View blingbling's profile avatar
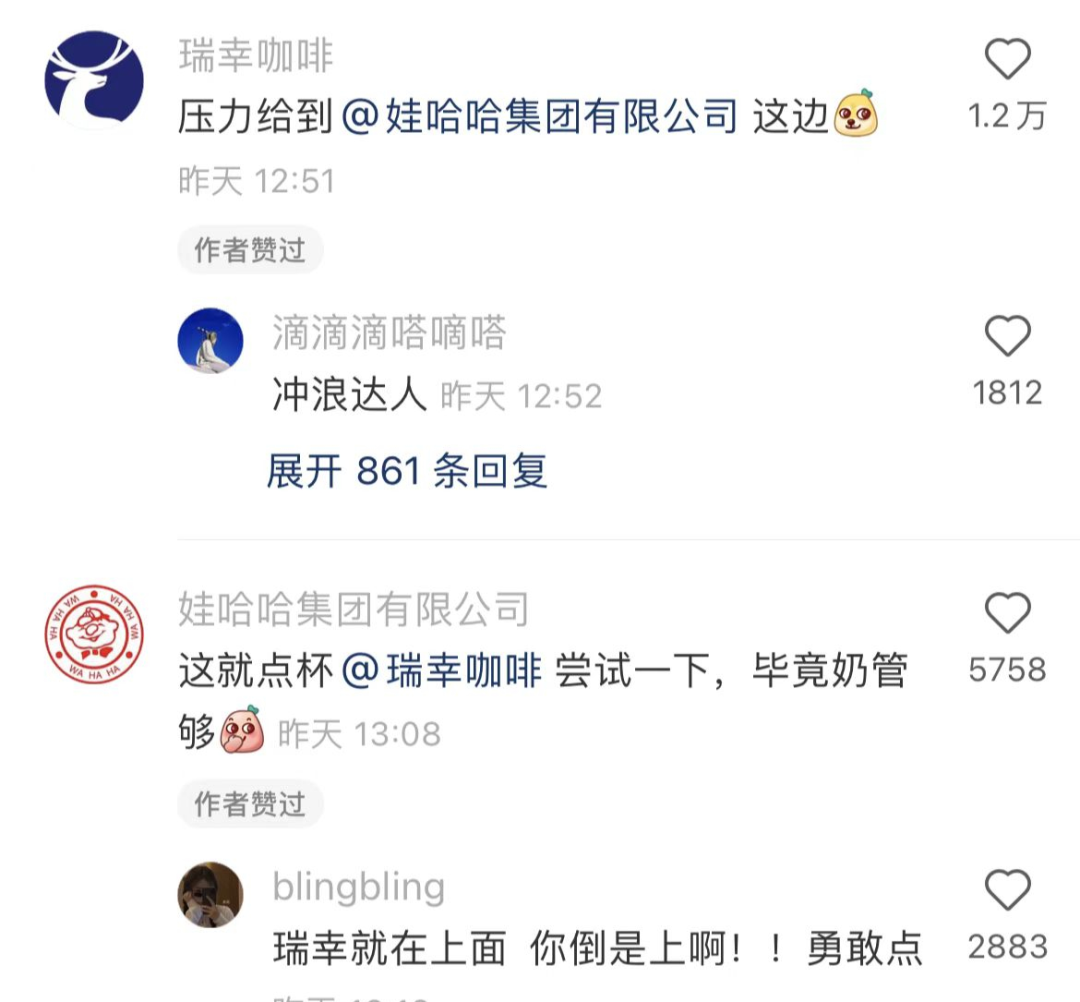This screenshot has height=1002, width=1080. [x=210, y=895]
